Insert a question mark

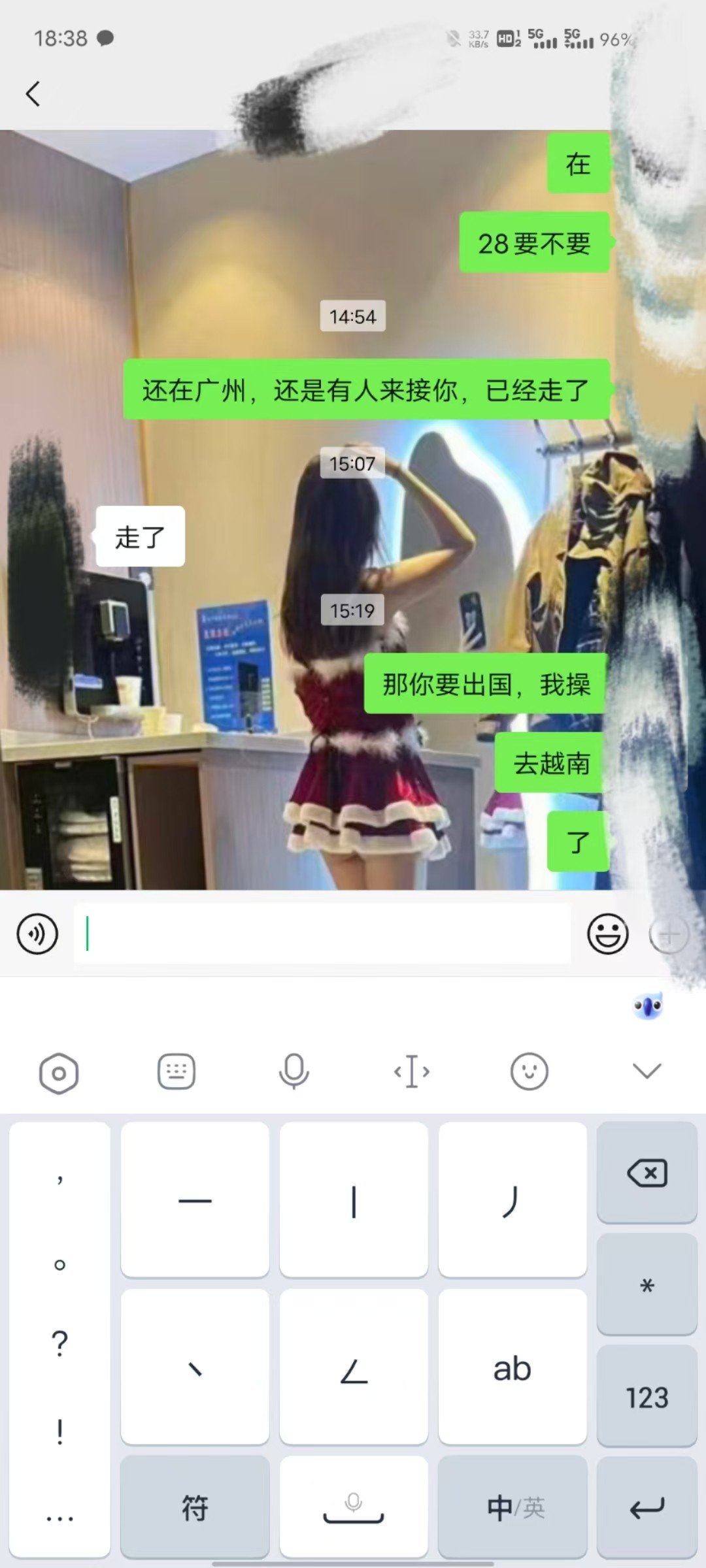click(x=59, y=1343)
